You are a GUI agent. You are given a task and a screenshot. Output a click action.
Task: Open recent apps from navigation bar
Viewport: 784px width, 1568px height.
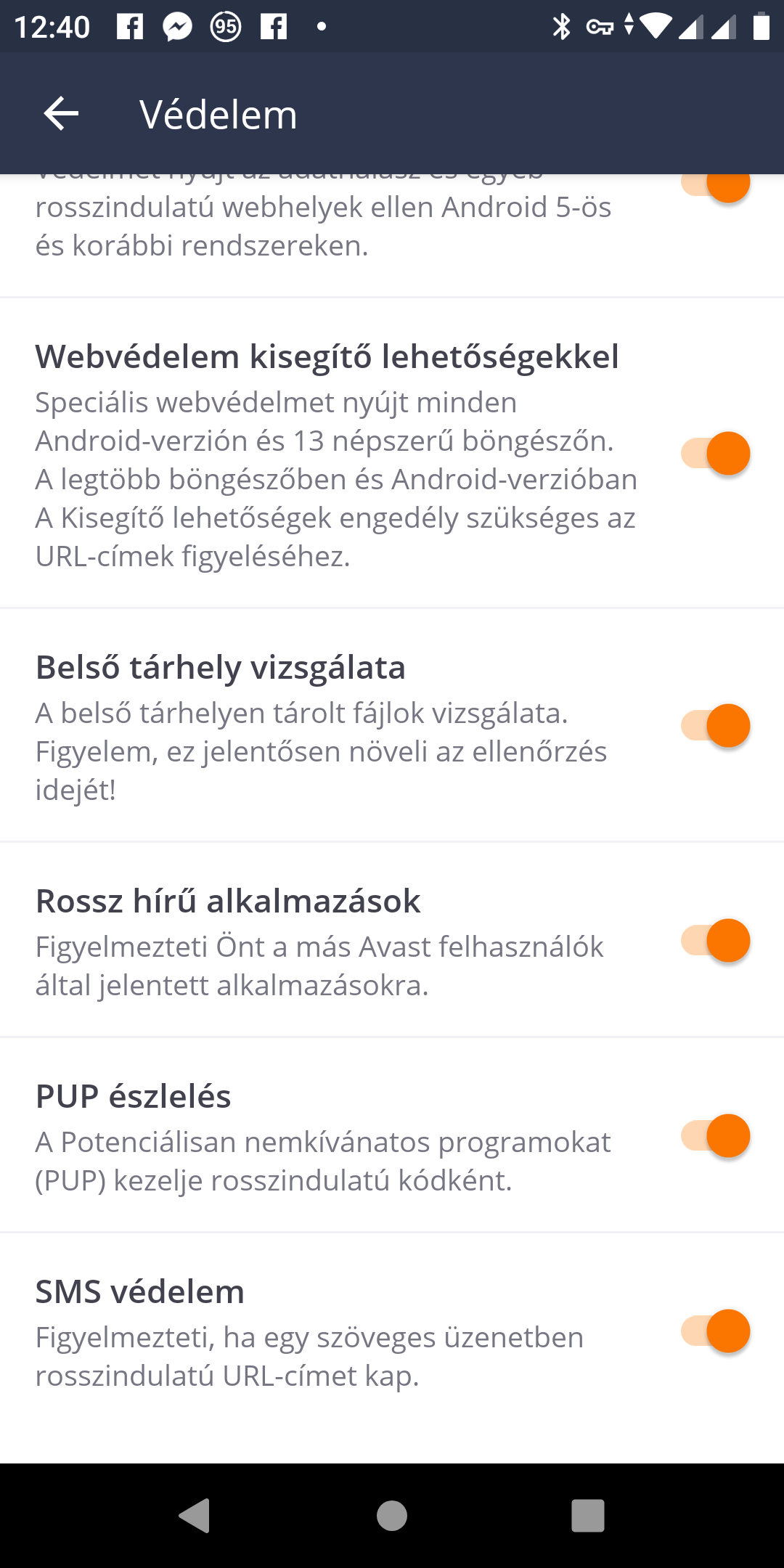588,1516
